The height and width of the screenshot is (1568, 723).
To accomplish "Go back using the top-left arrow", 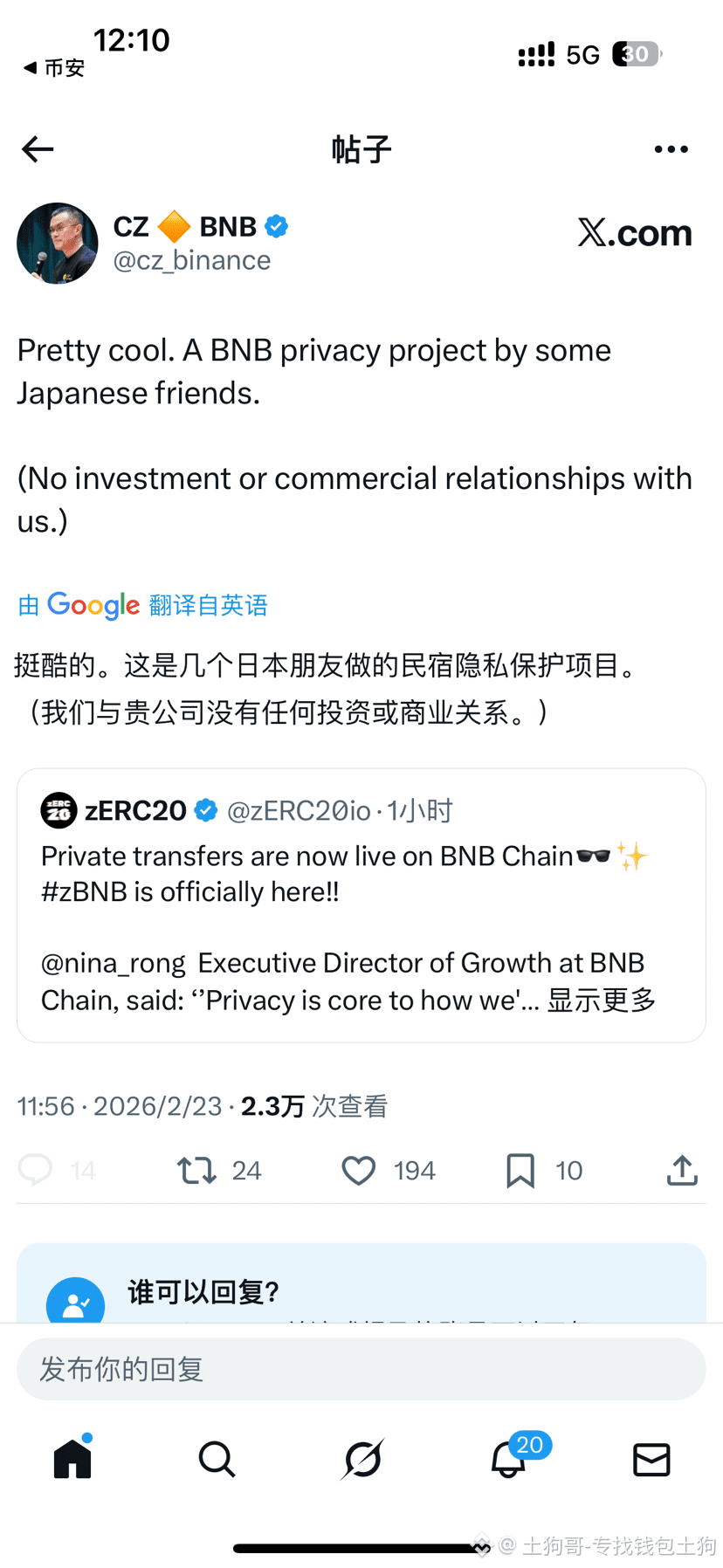I will 38,149.
